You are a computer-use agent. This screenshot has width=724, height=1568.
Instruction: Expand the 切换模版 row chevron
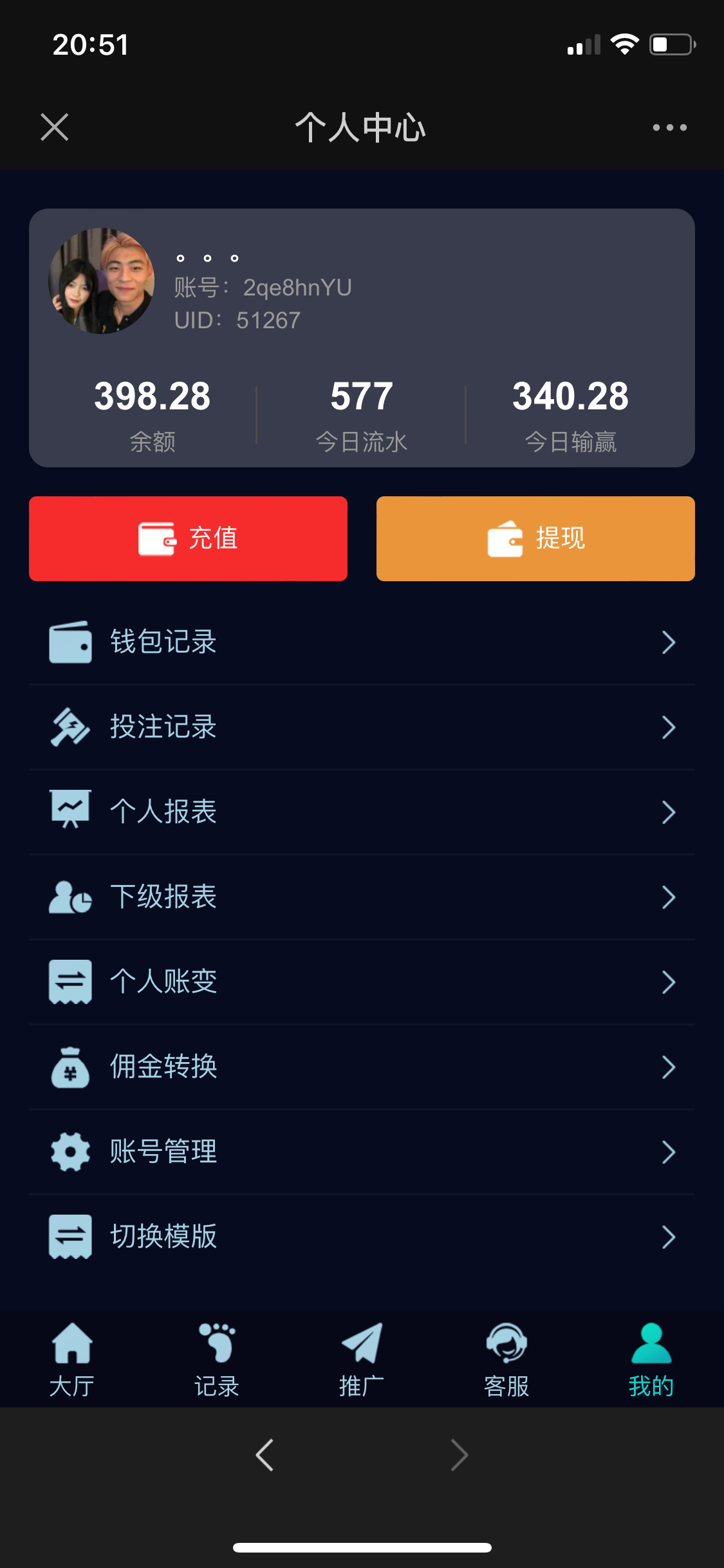669,1236
